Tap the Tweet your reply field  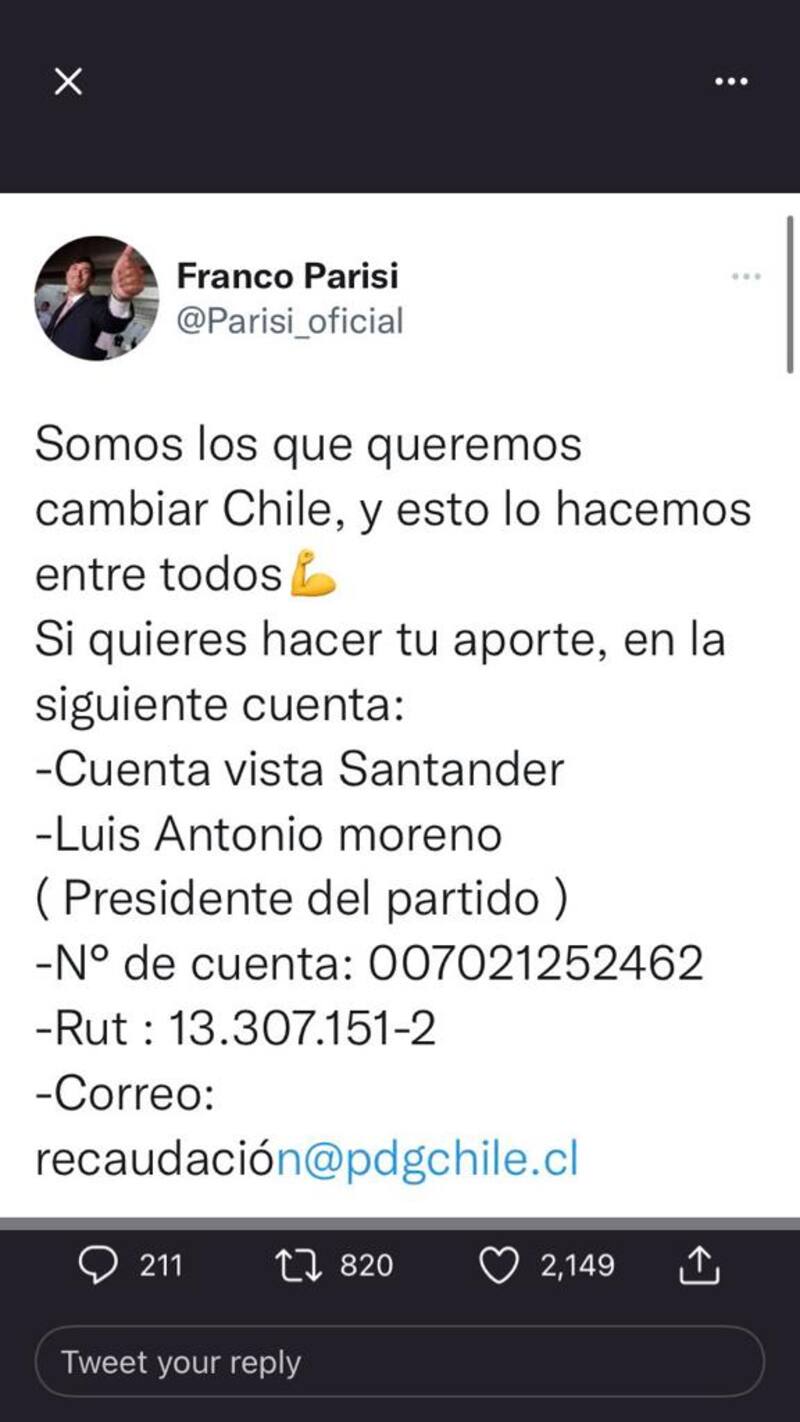click(400, 1362)
